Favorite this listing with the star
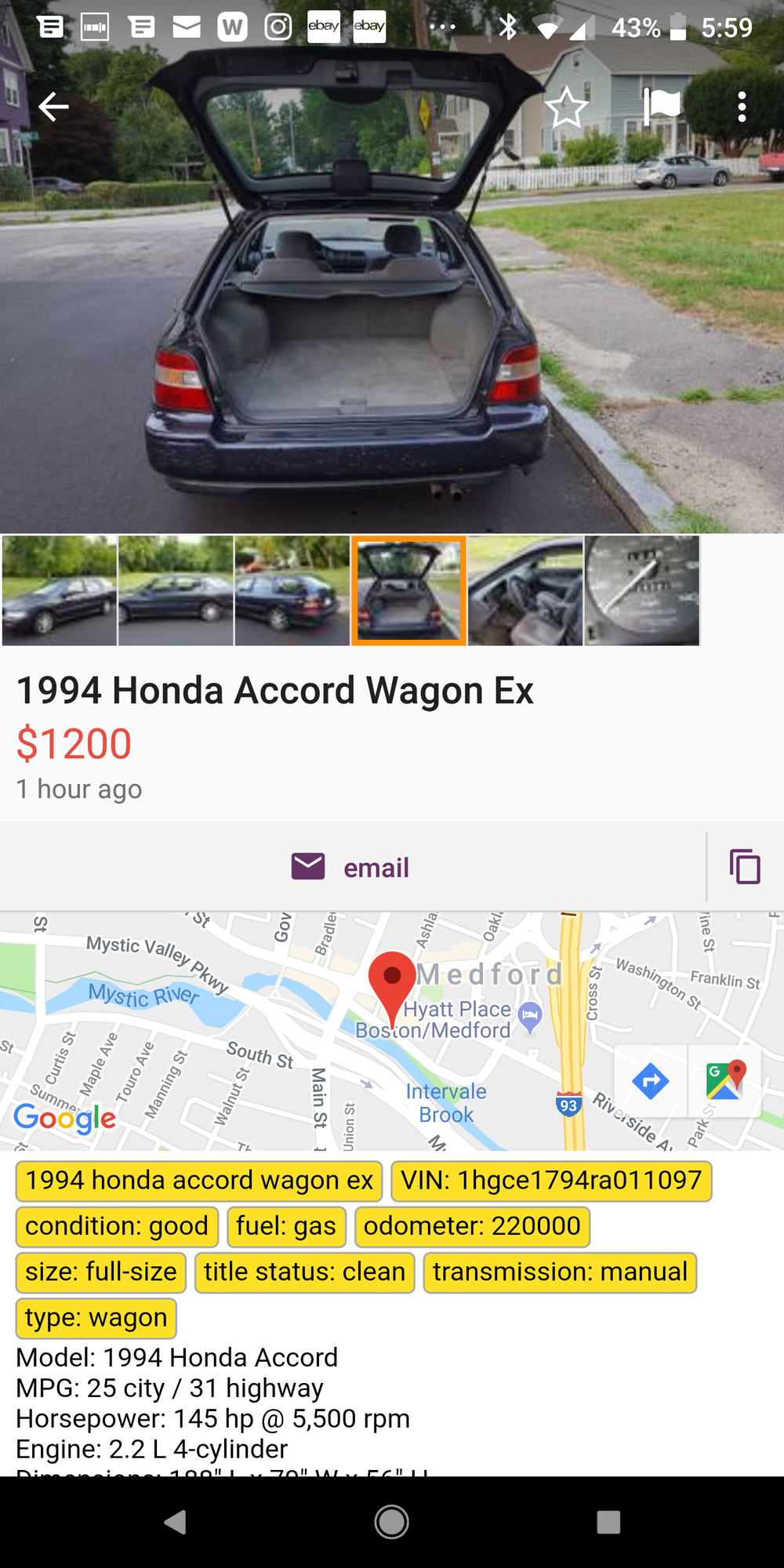784x1568 pixels. 566,107
